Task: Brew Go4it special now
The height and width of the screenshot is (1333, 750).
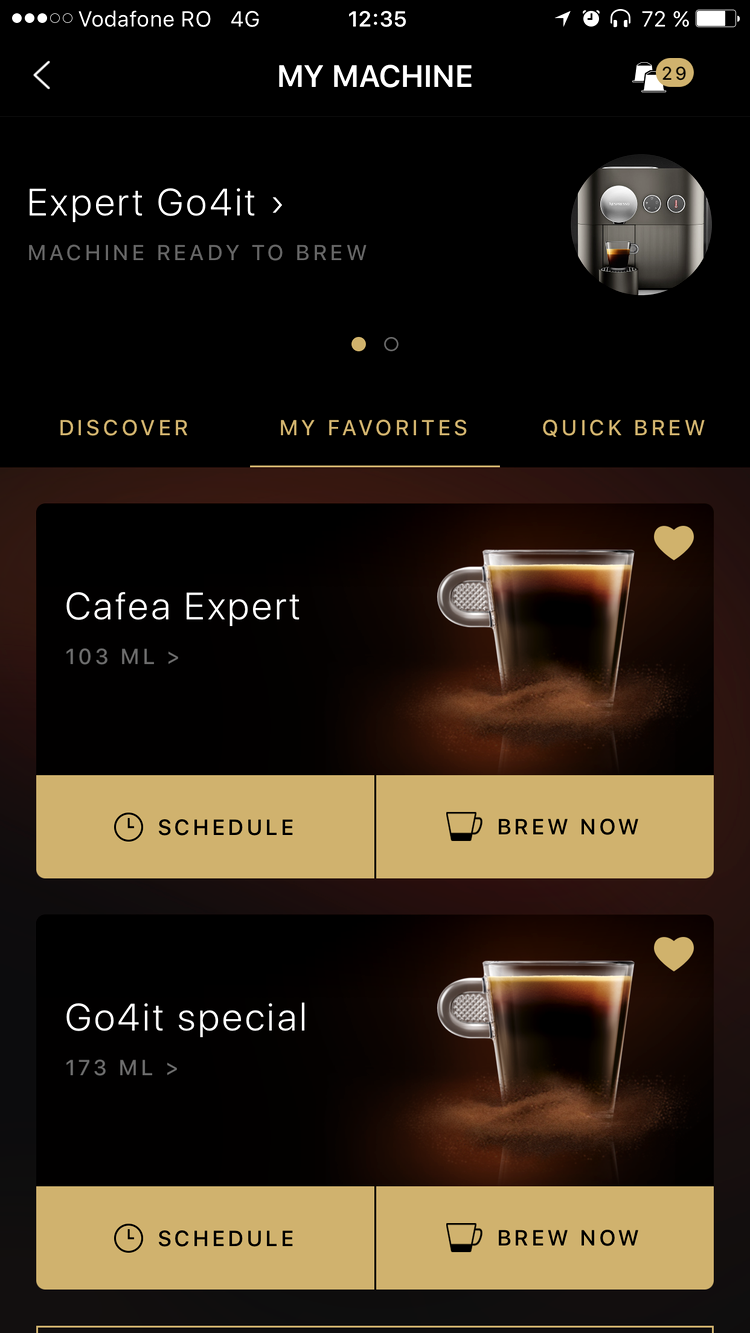Action: point(544,1238)
